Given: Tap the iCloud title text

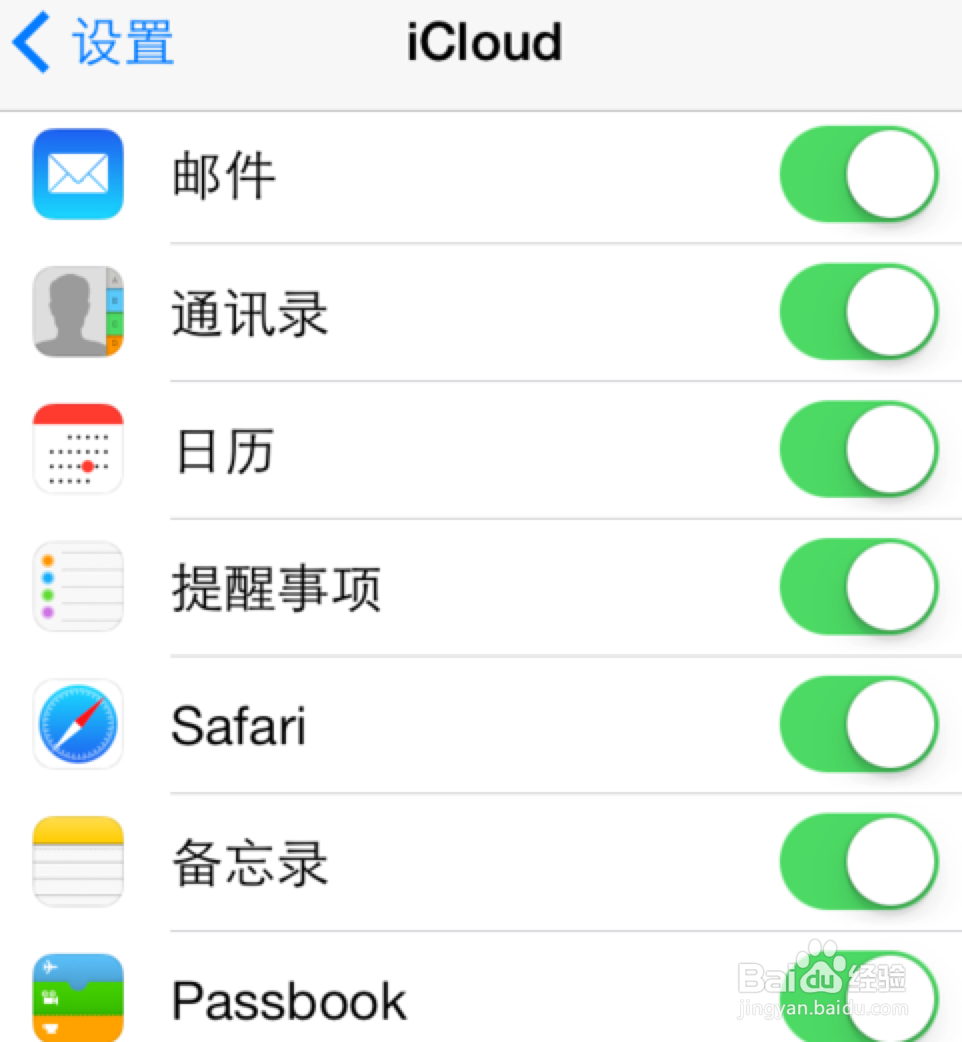Looking at the screenshot, I should pos(484,42).
